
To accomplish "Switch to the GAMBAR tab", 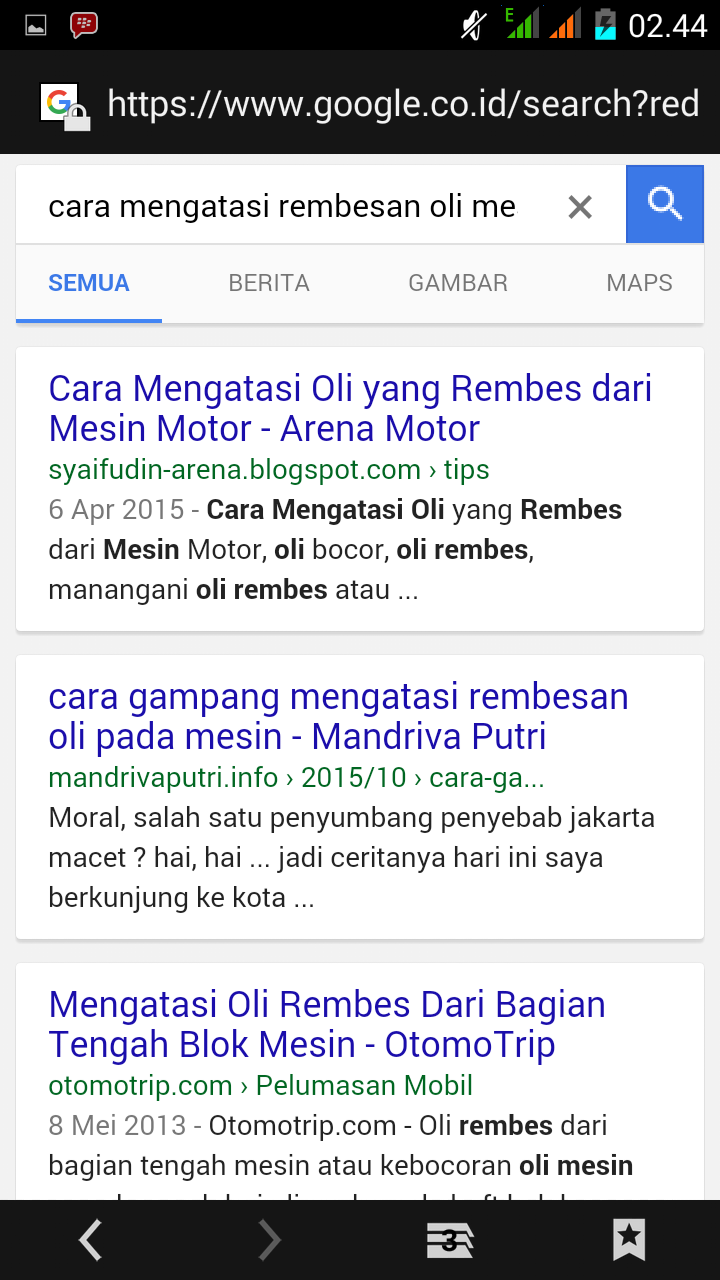I will [458, 283].
